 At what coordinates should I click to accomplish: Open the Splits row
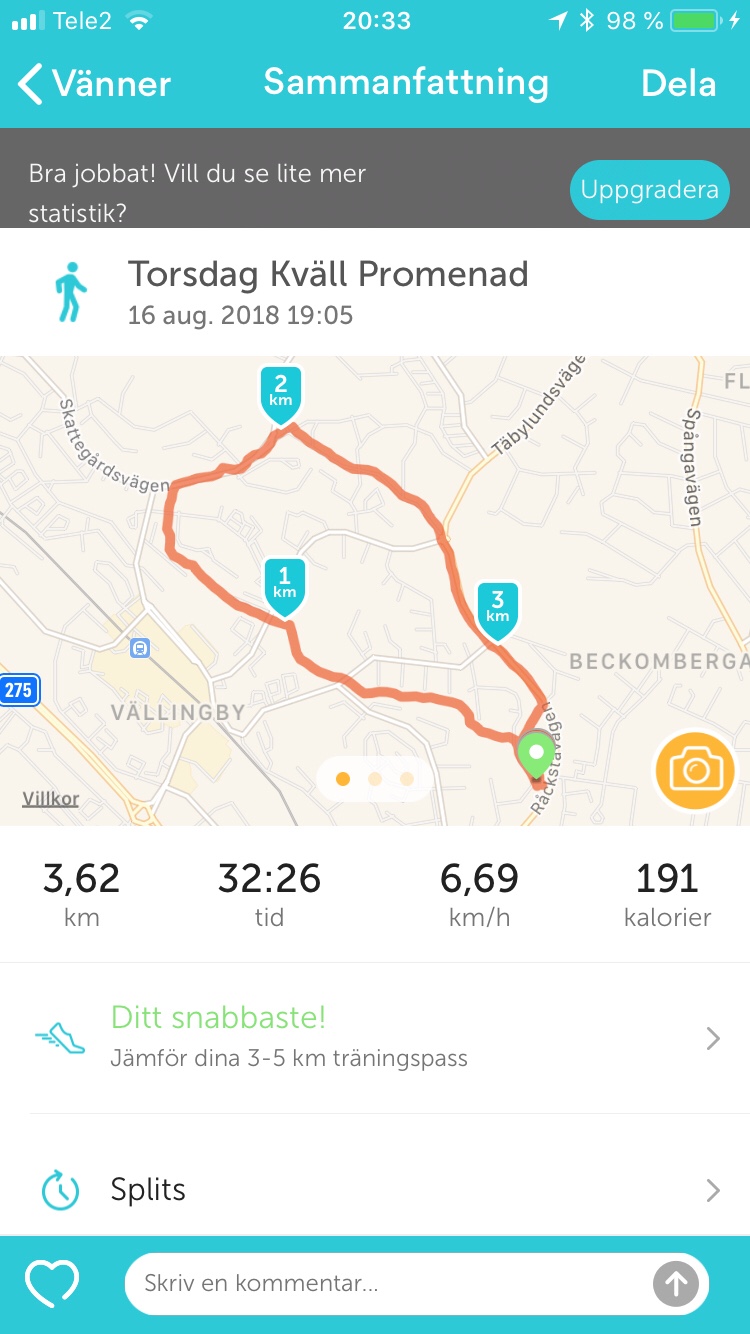point(375,1190)
